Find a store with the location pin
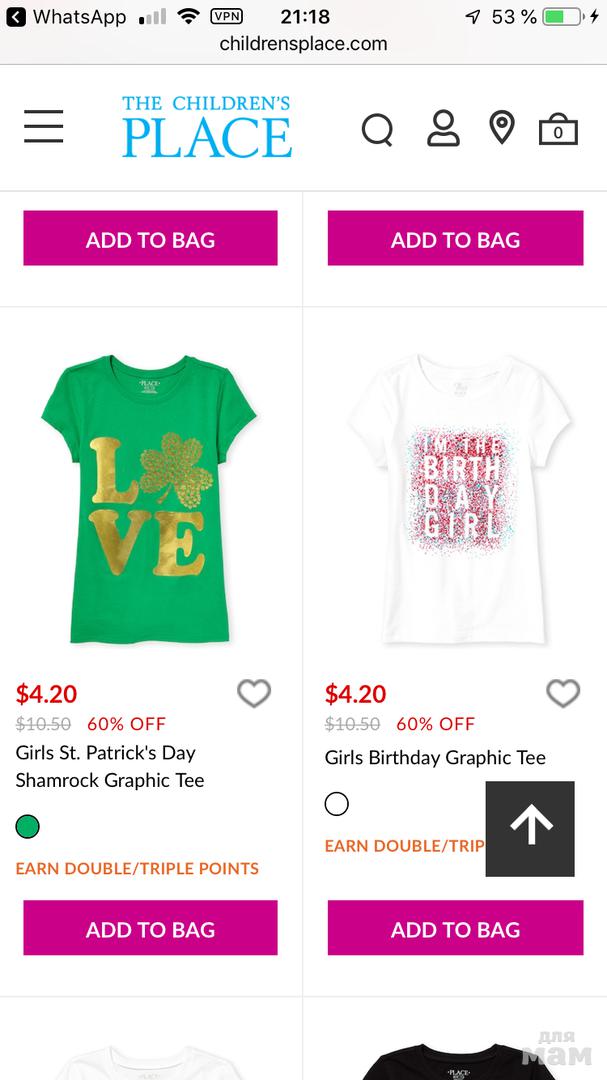607x1080 pixels. [x=501, y=128]
